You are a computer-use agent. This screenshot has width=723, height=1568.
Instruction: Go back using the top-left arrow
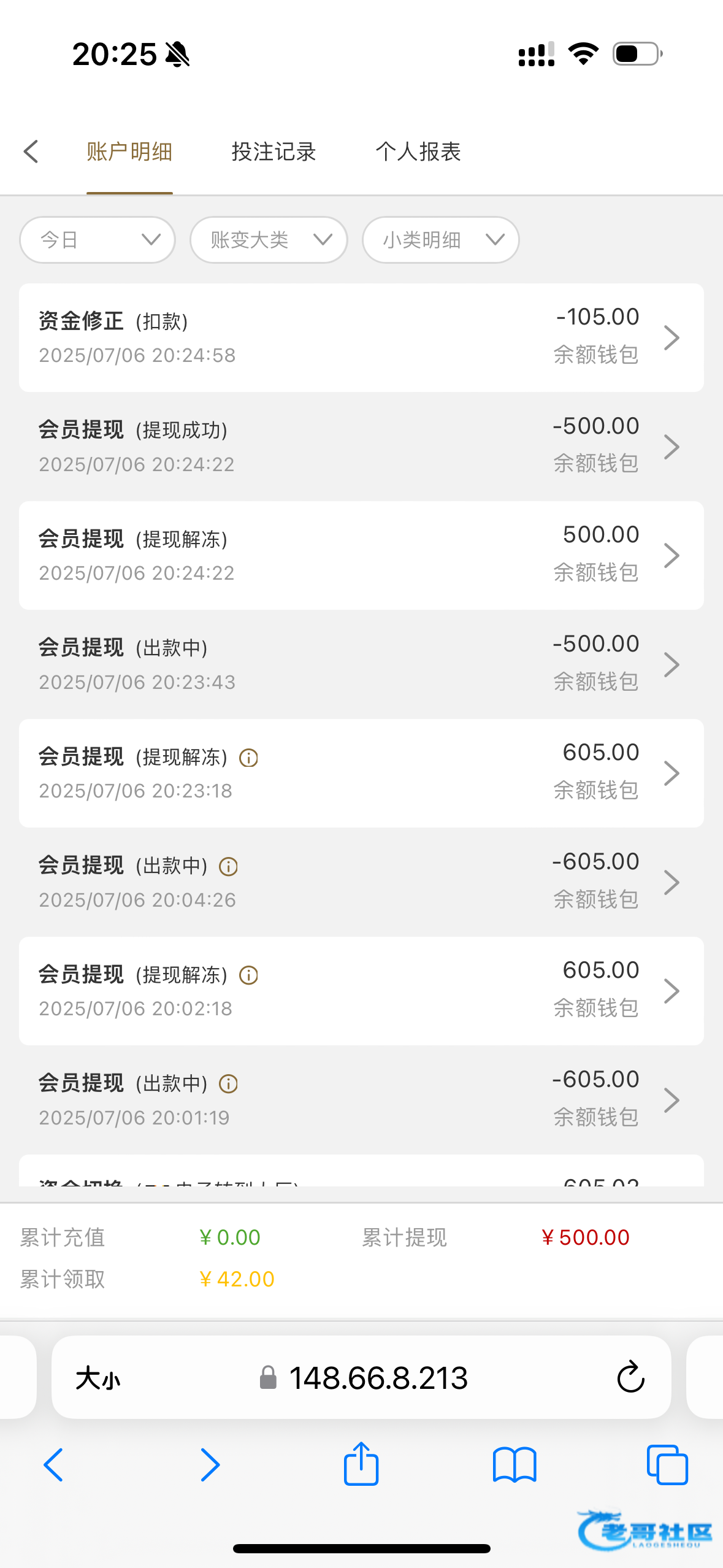(x=31, y=152)
